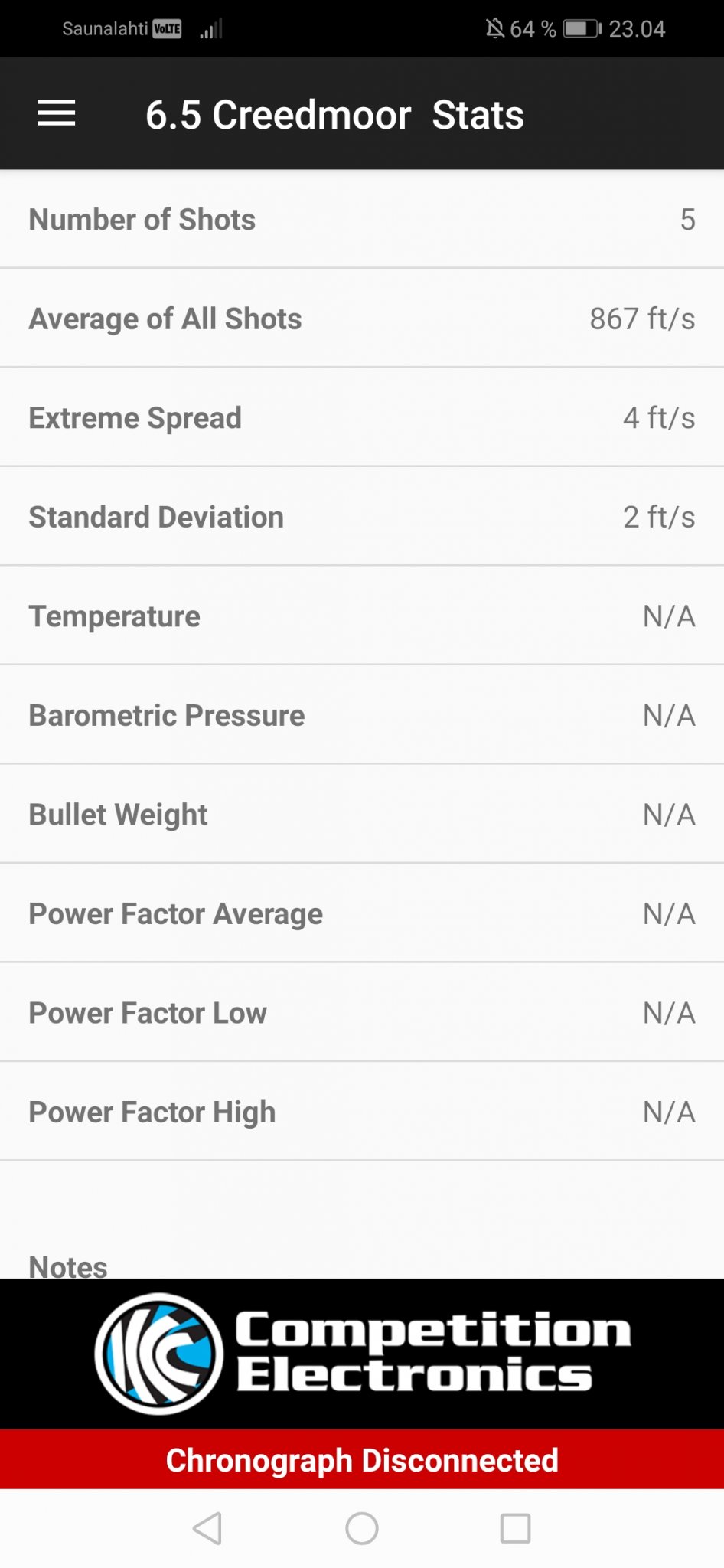Return to the phone's home screen
724x1568 pixels.
point(362,1528)
